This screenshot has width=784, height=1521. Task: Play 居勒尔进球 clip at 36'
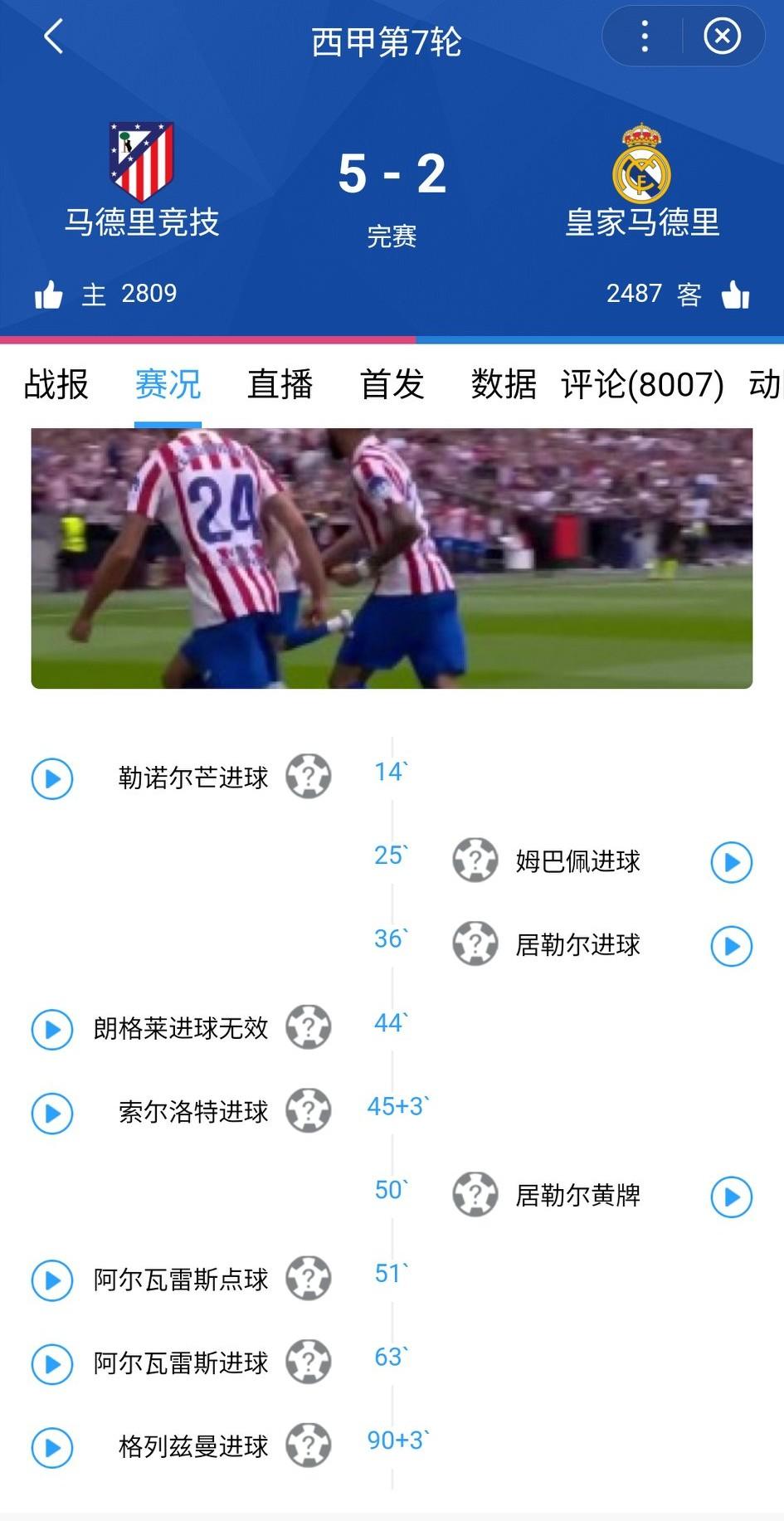(x=731, y=946)
